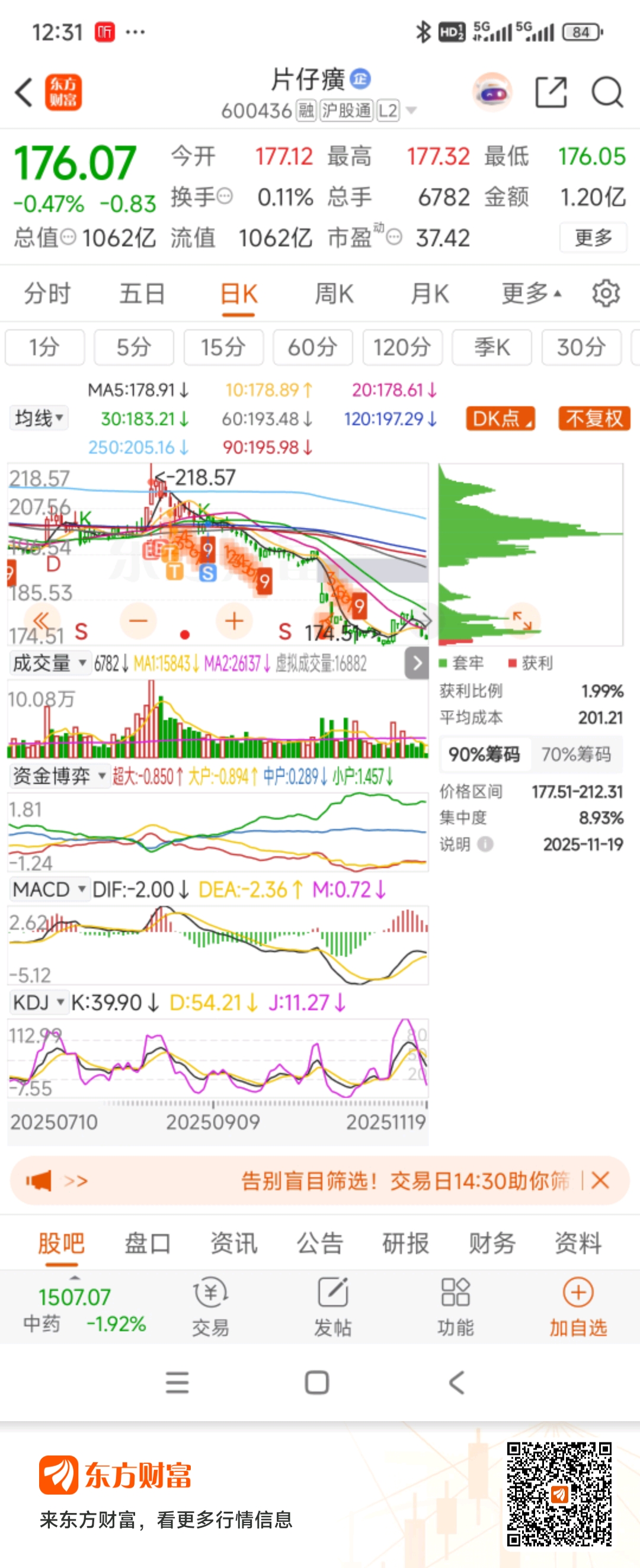Select the 月K chart tab

click(429, 294)
